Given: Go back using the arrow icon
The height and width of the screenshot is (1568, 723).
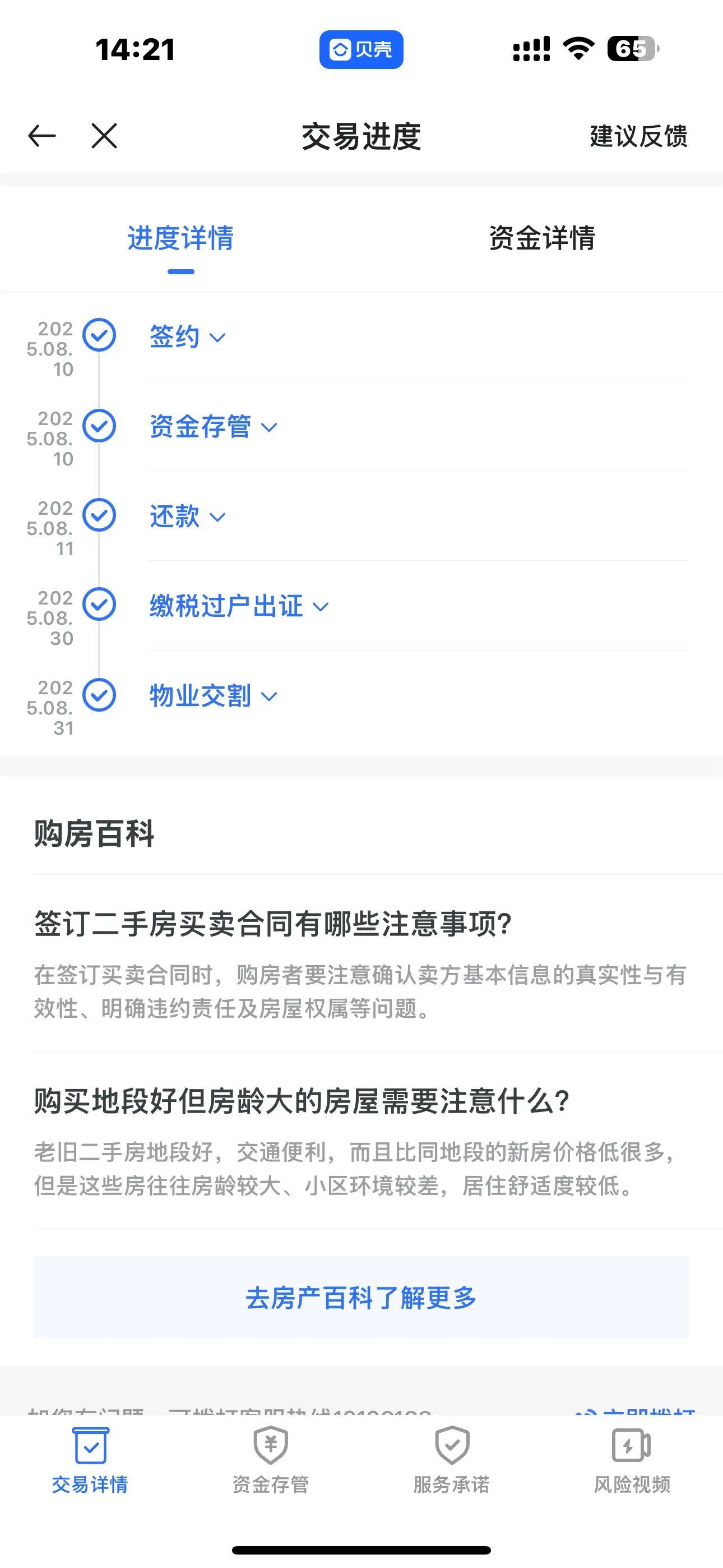Looking at the screenshot, I should click(x=42, y=136).
